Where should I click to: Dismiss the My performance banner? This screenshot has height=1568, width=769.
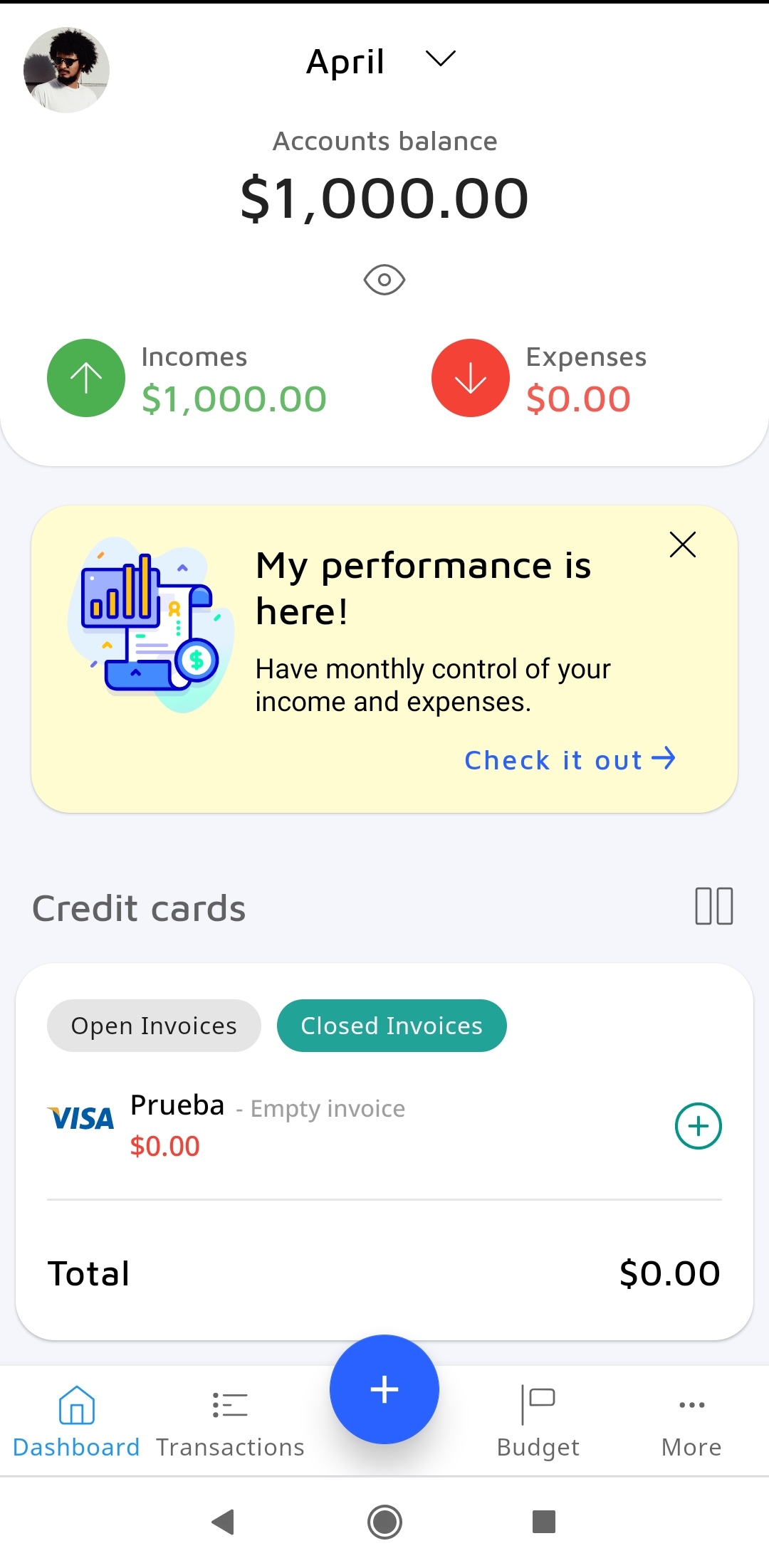682,545
